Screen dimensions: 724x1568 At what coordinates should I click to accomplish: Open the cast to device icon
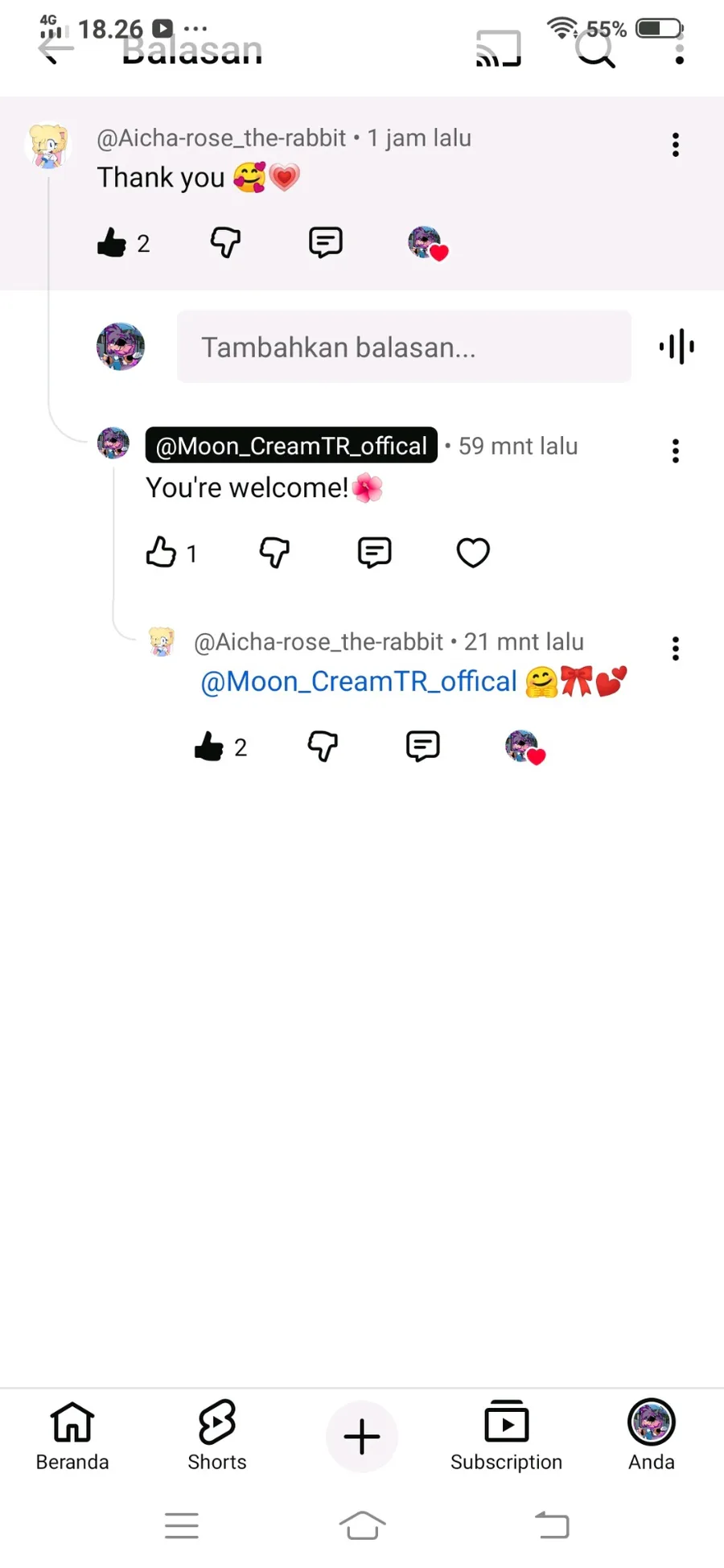pyautogui.click(x=499, y=49)
